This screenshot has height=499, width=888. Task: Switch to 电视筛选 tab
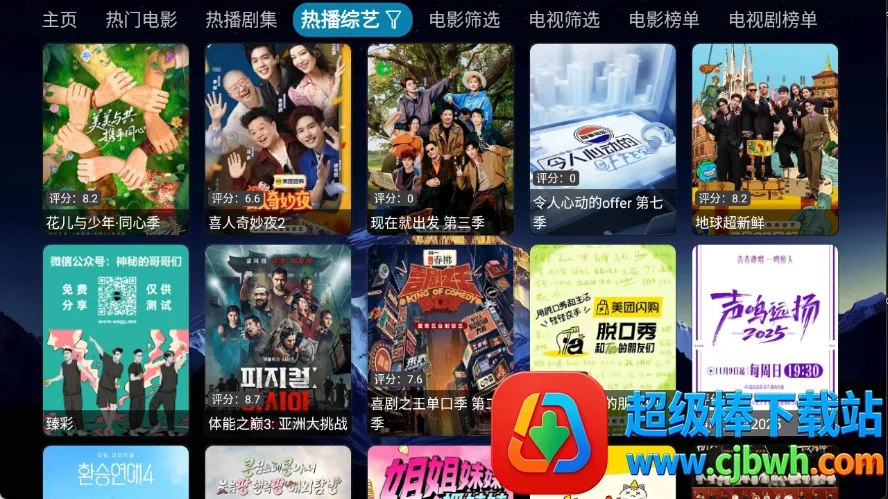click(x=564, y=20)
